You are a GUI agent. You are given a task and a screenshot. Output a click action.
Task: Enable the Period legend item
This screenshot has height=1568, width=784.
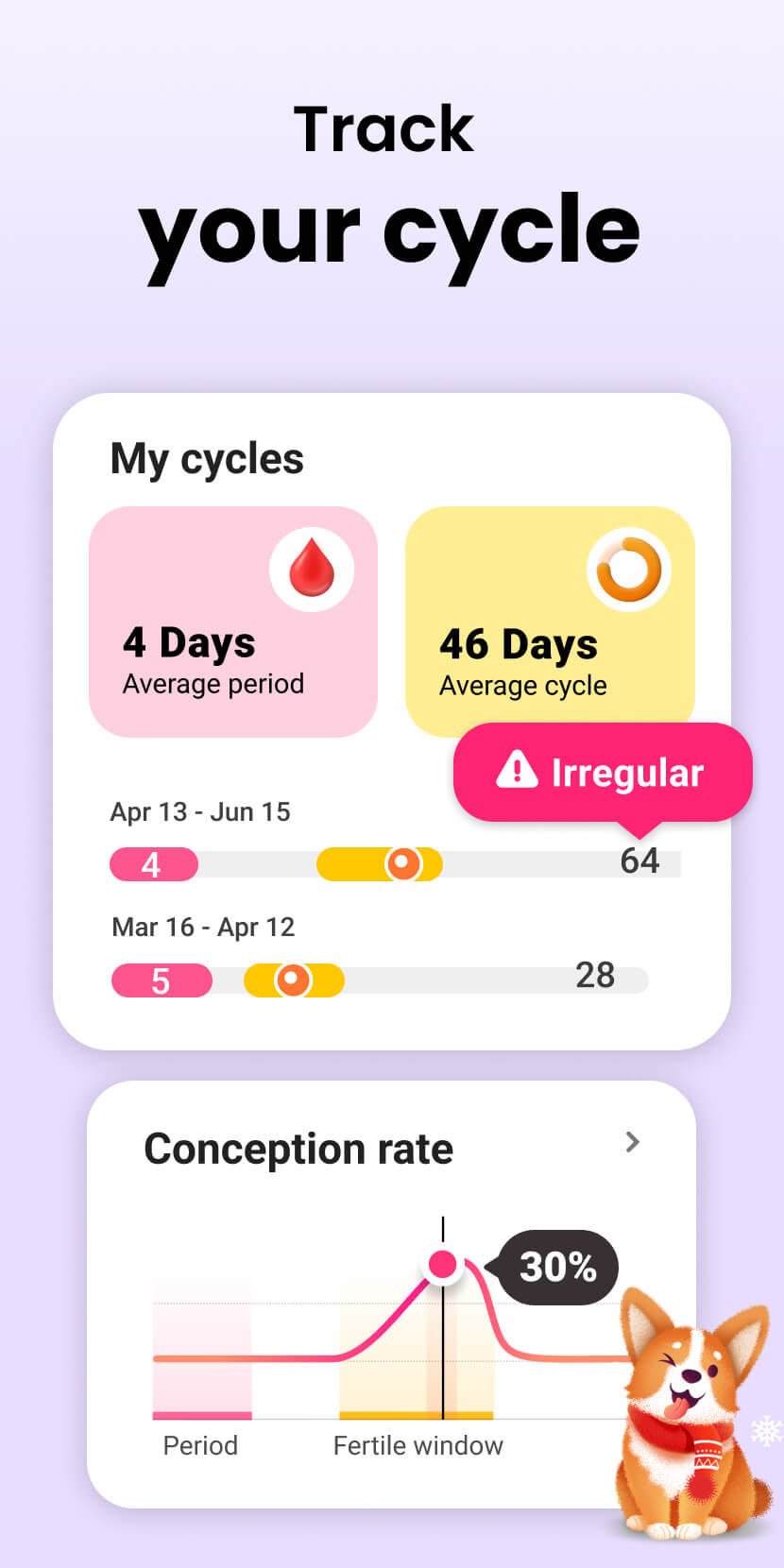point(199,1445)
